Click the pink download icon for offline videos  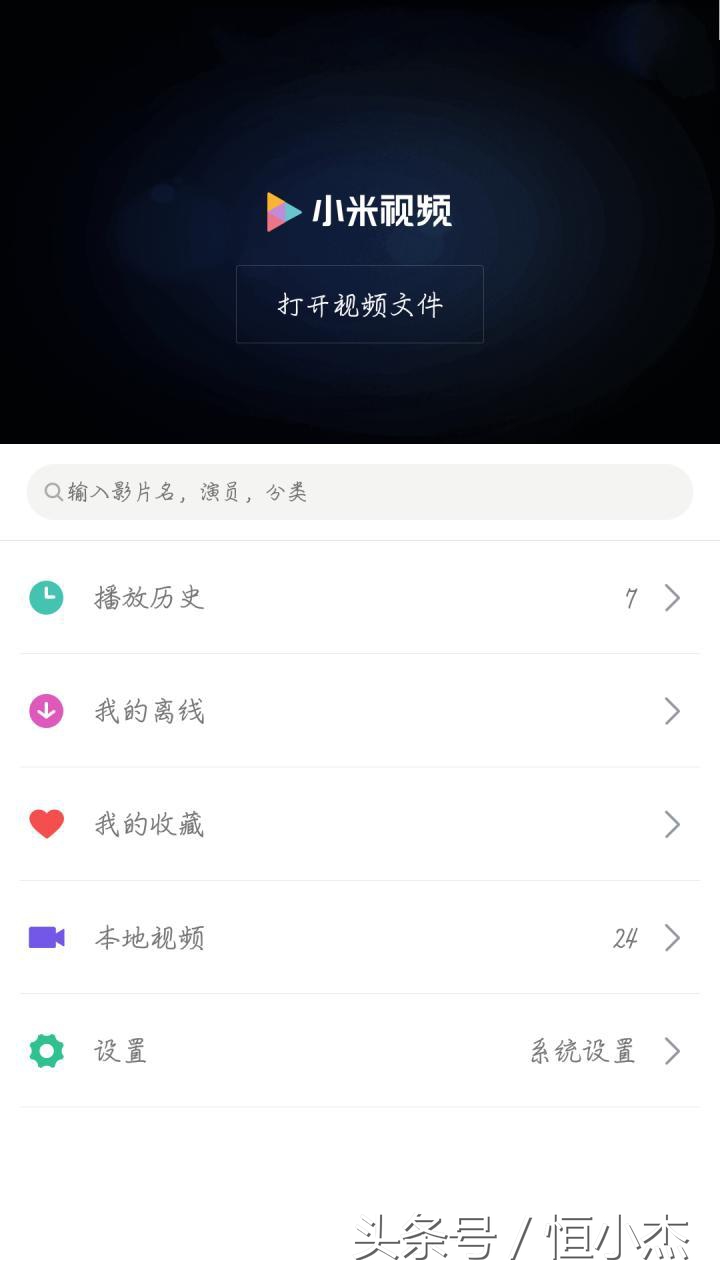tap(46, 711)
